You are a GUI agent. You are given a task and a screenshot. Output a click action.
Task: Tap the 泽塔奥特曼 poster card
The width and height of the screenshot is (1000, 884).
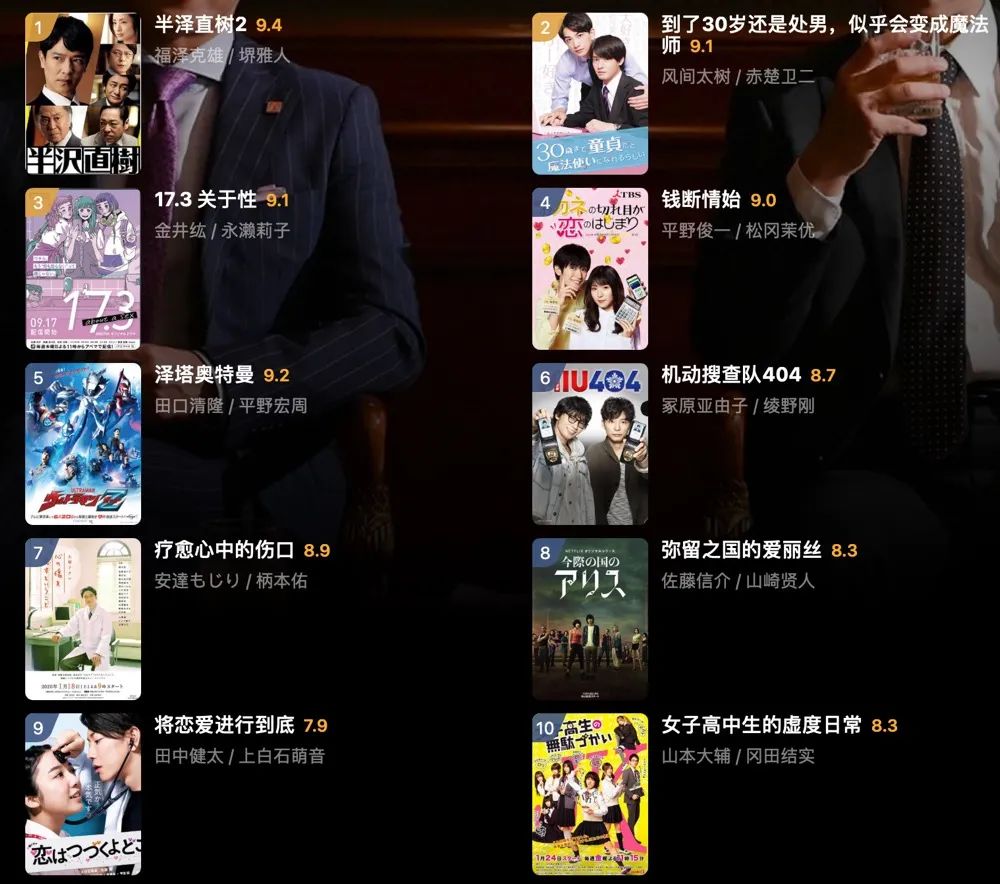coord(83,443)
